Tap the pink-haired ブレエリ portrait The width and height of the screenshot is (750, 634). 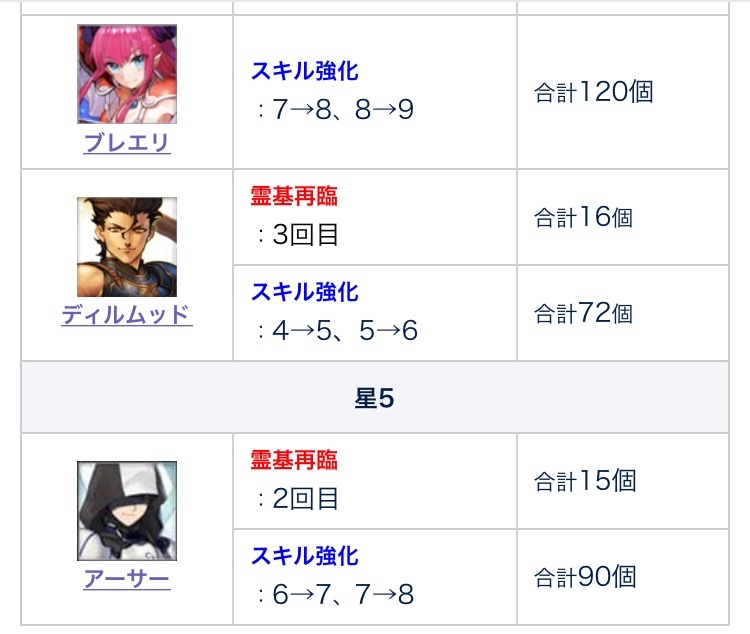pos(127,74)
